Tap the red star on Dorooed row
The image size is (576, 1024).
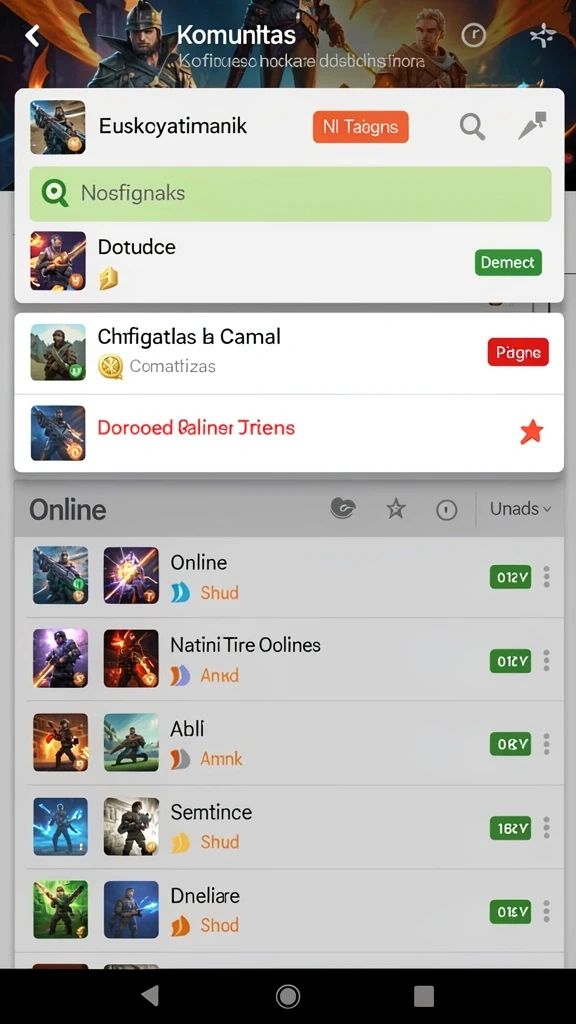click(531, 432)
